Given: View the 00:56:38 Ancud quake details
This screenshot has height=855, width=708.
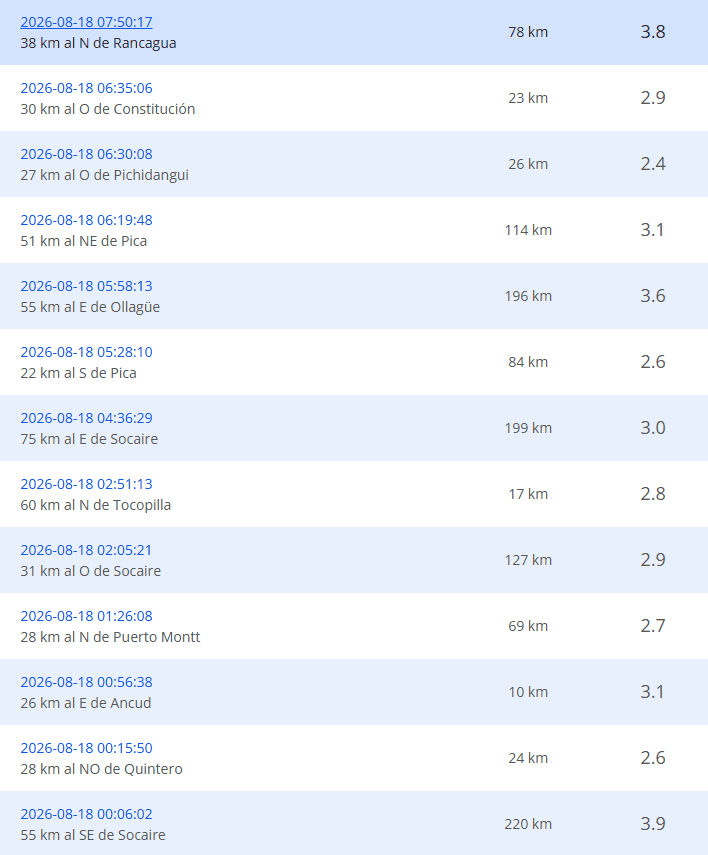Looking at the screenshot, I should pyautogui.click(x=86, y=682).
